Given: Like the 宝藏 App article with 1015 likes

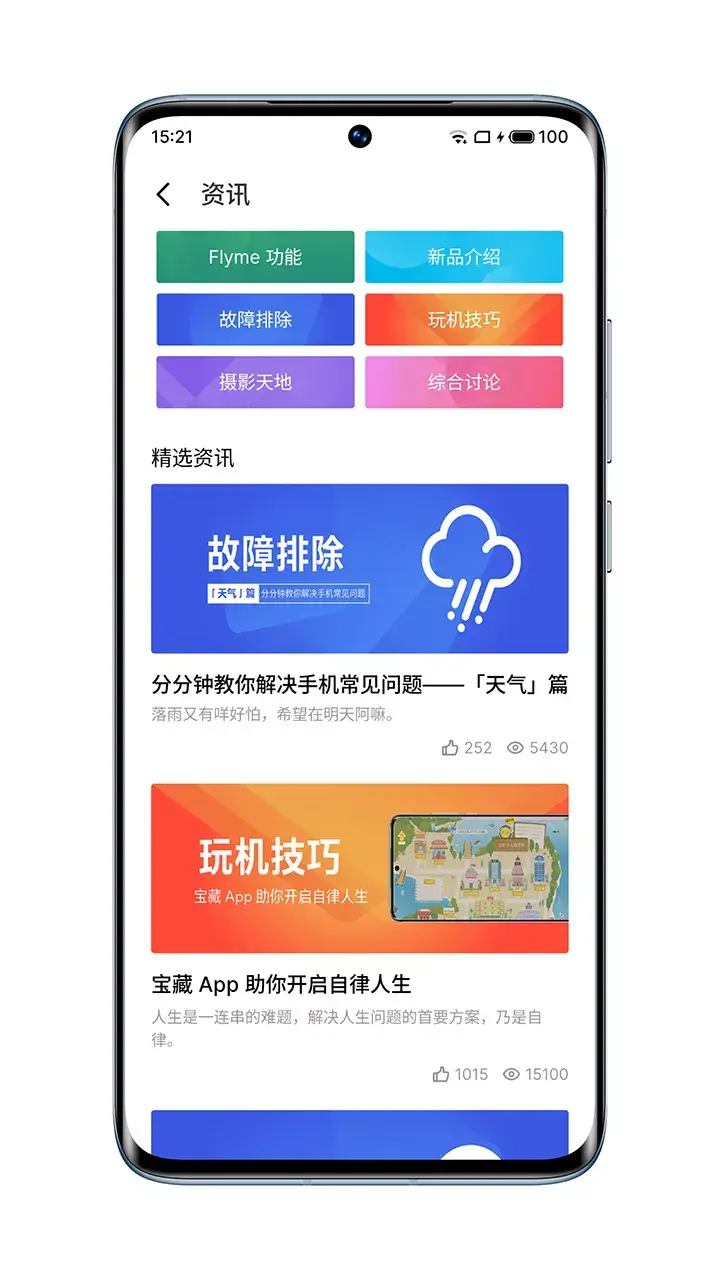Looking at the screenshot, I should pos(441,1074).
